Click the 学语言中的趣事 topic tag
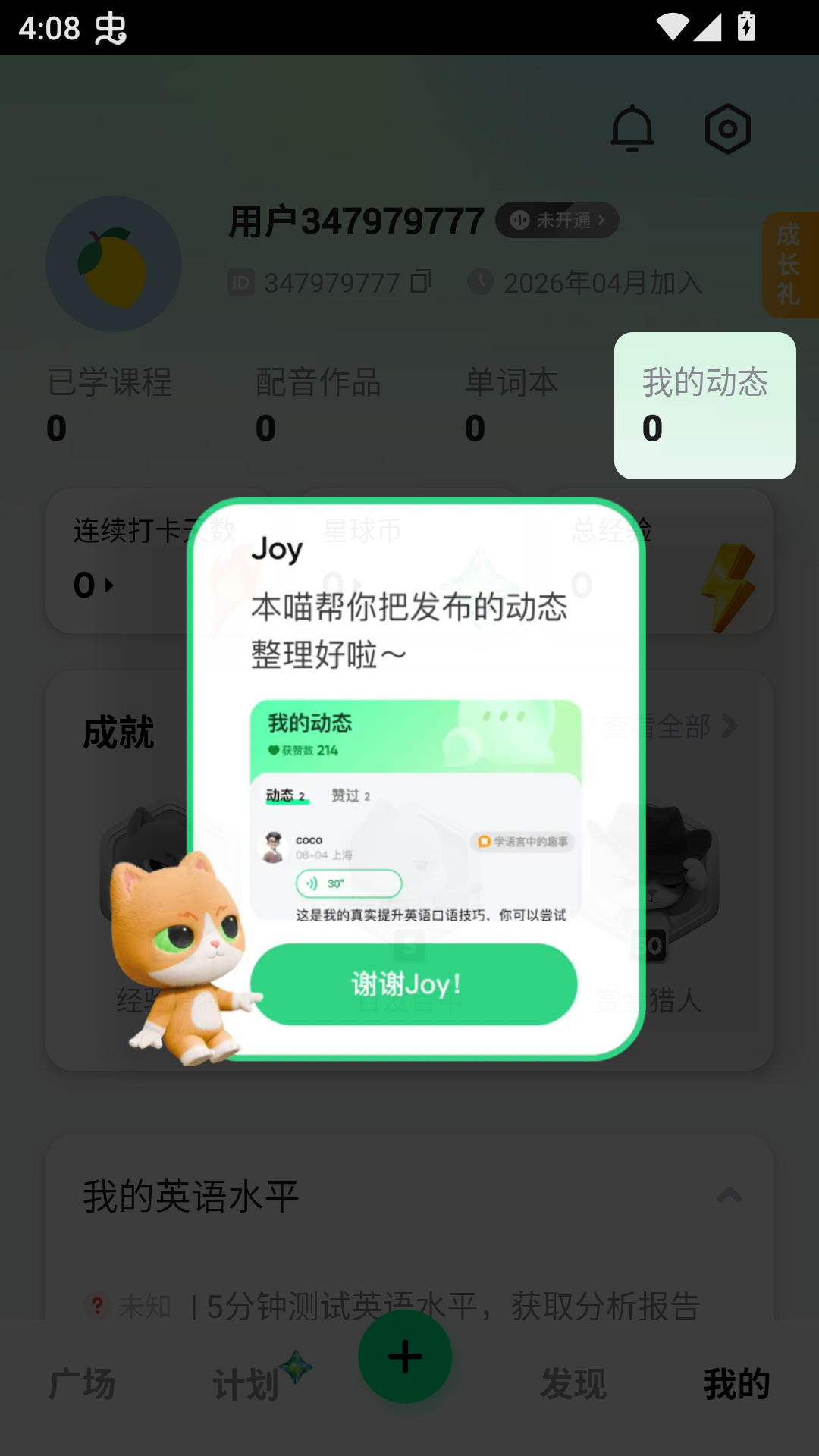819x1456 pixels. coord(523,842)
